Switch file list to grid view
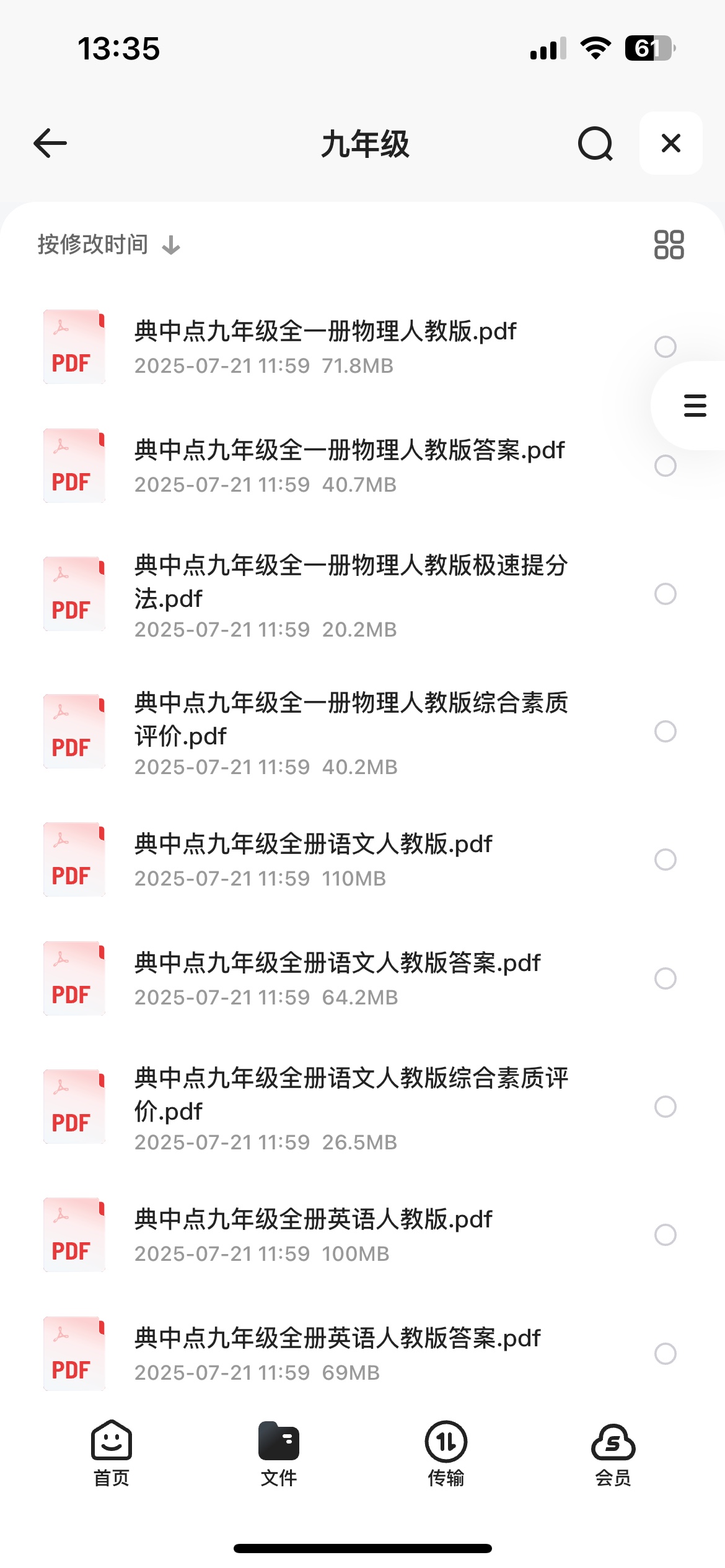 (x=669, y=245)
